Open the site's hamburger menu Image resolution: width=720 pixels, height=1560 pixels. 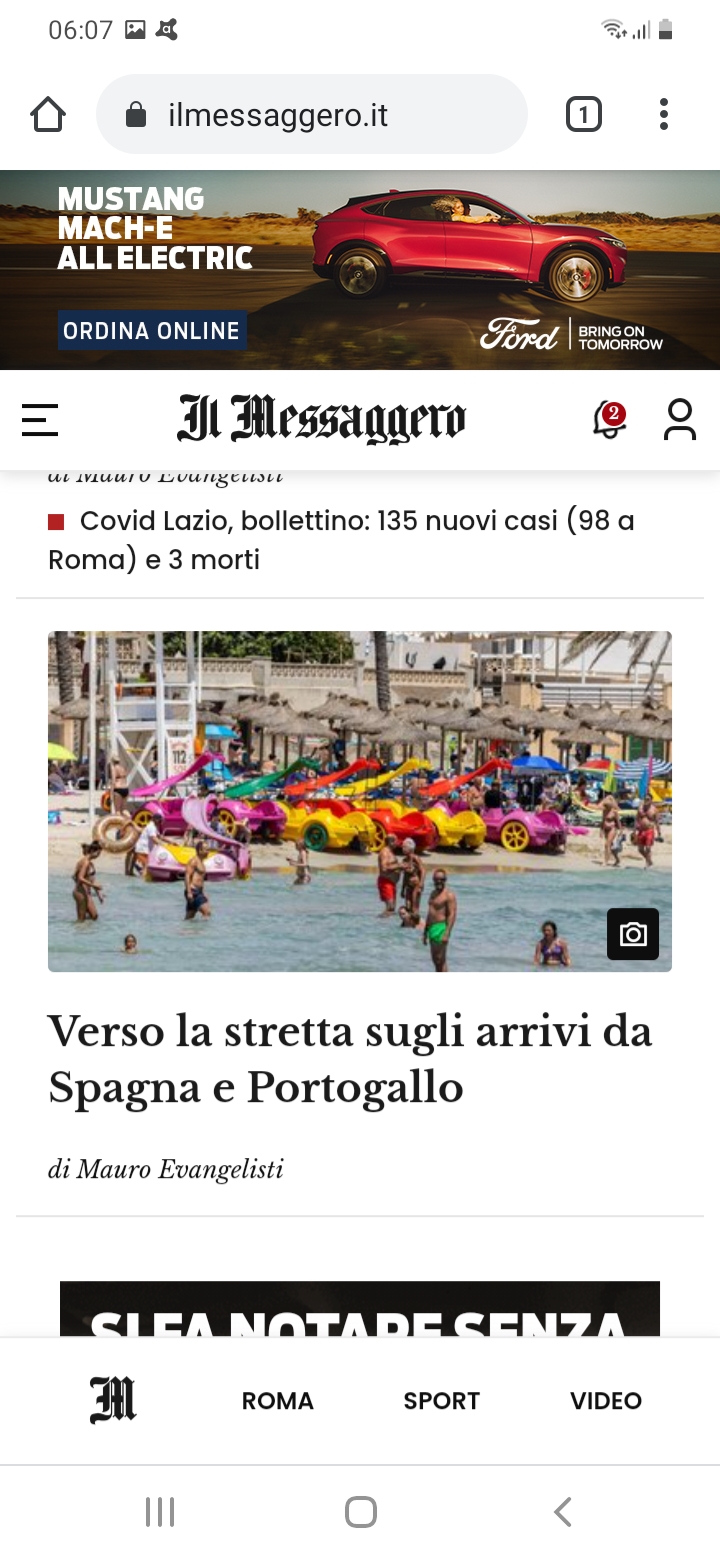[40, 420]
